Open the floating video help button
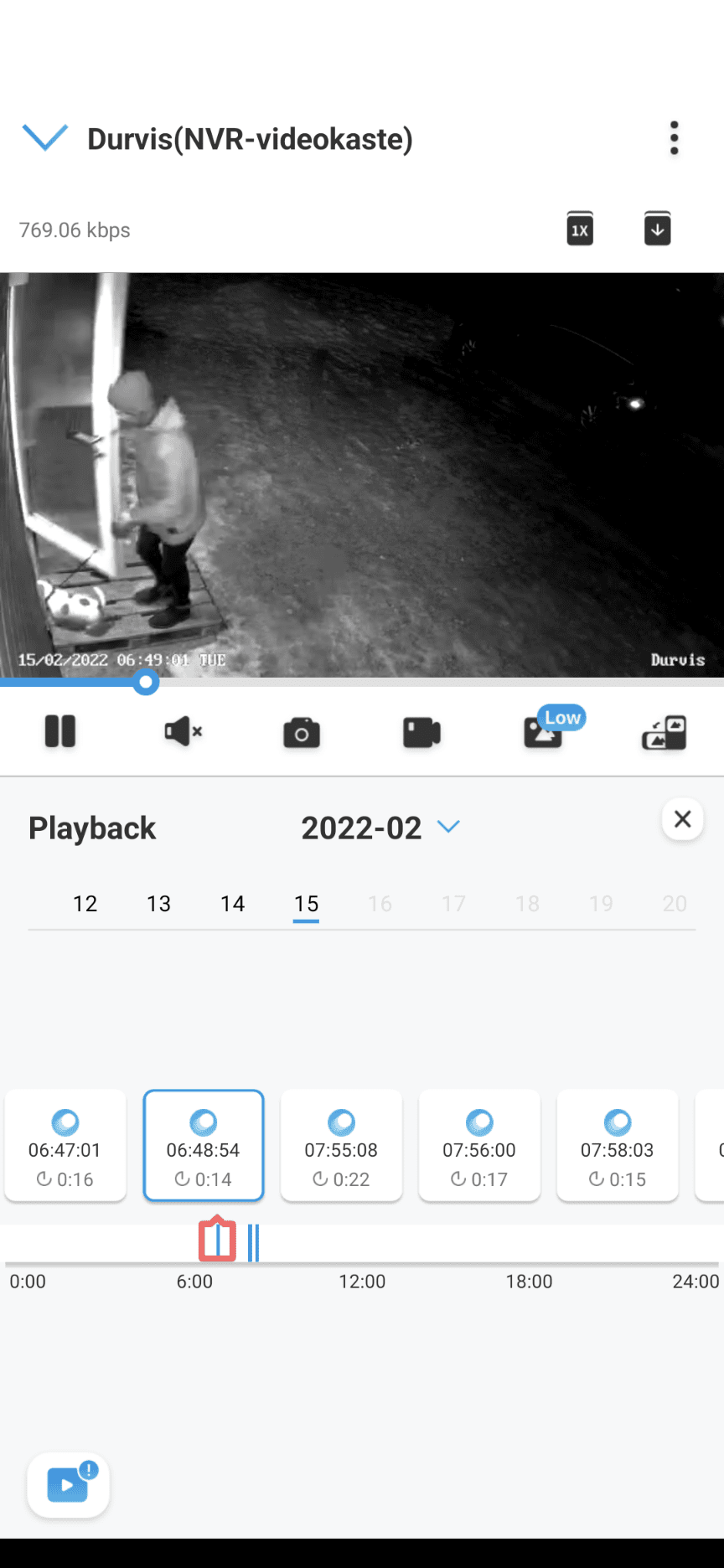724x1568 pixels. click(69, 1485)
